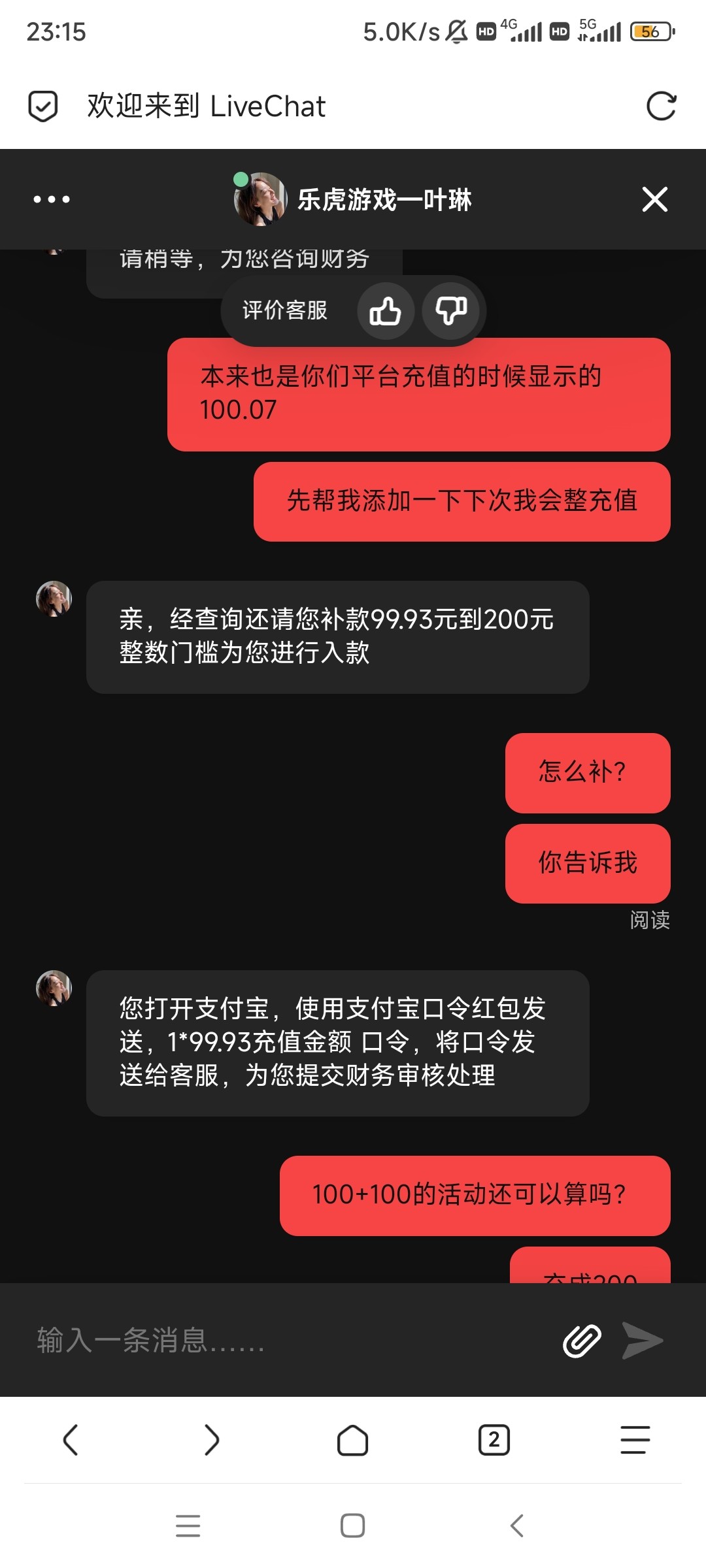Go forward in the browser
Screen dimensions: 706x1568
[212, 1440]
